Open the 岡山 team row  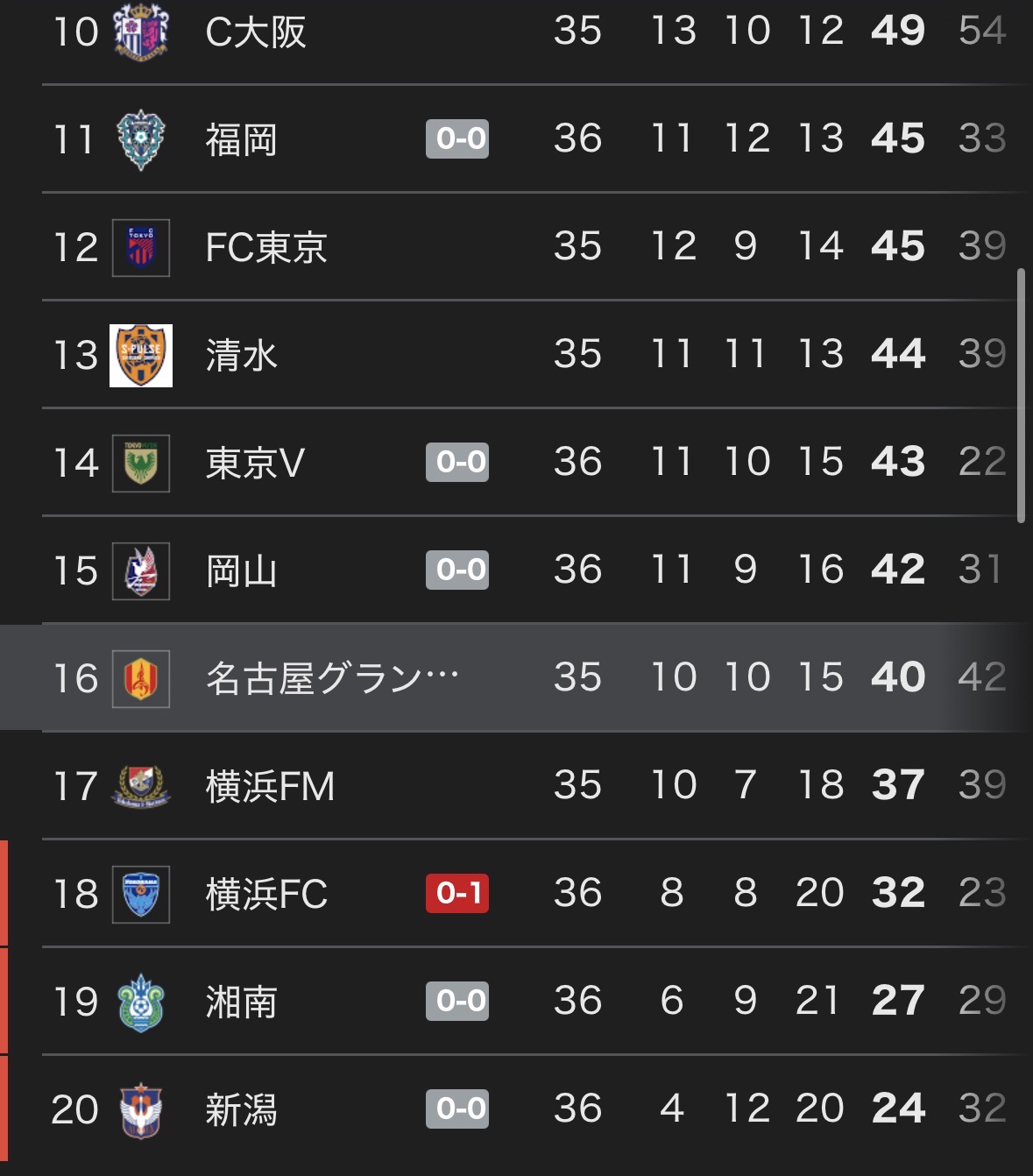point(242,570)
